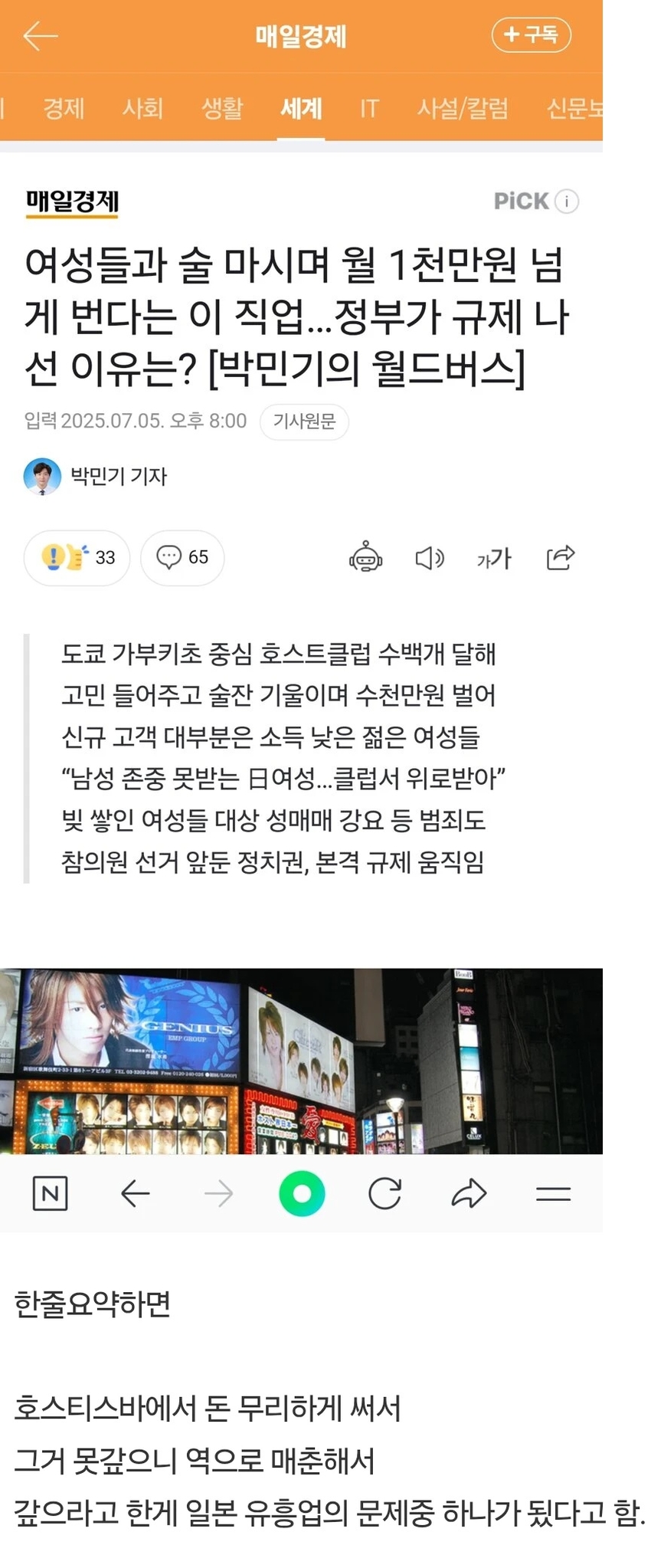Screen dimensions: 651x1568
Task: Open the 생활 tab
Action: (x=222, y=108)
